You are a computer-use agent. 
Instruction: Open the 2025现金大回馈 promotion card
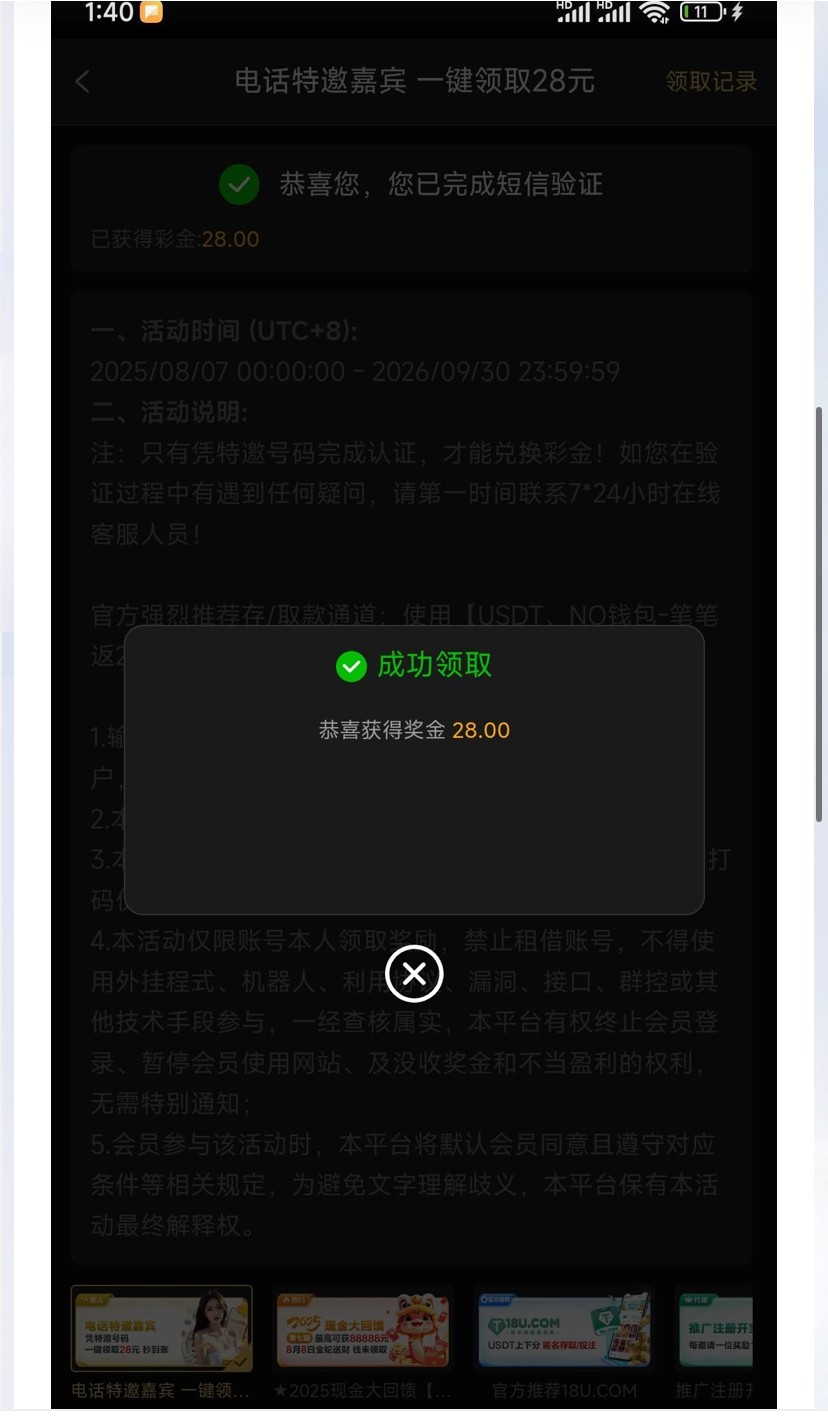(362, 1329)
